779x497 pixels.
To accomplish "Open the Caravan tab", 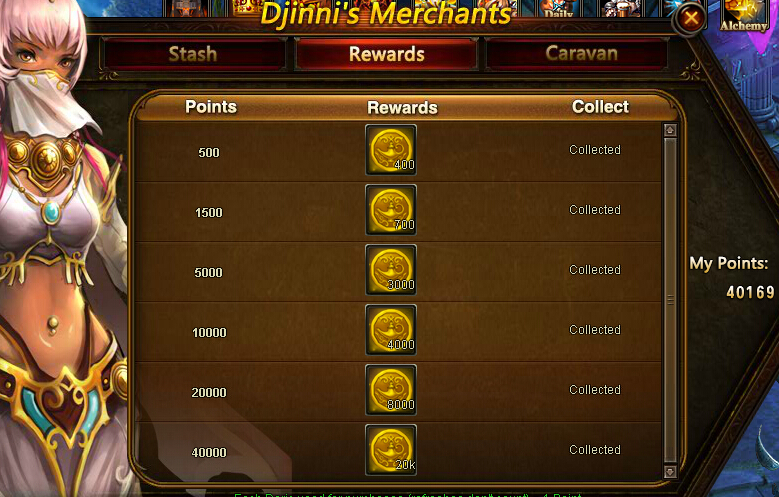I will [x=581, y=54].
